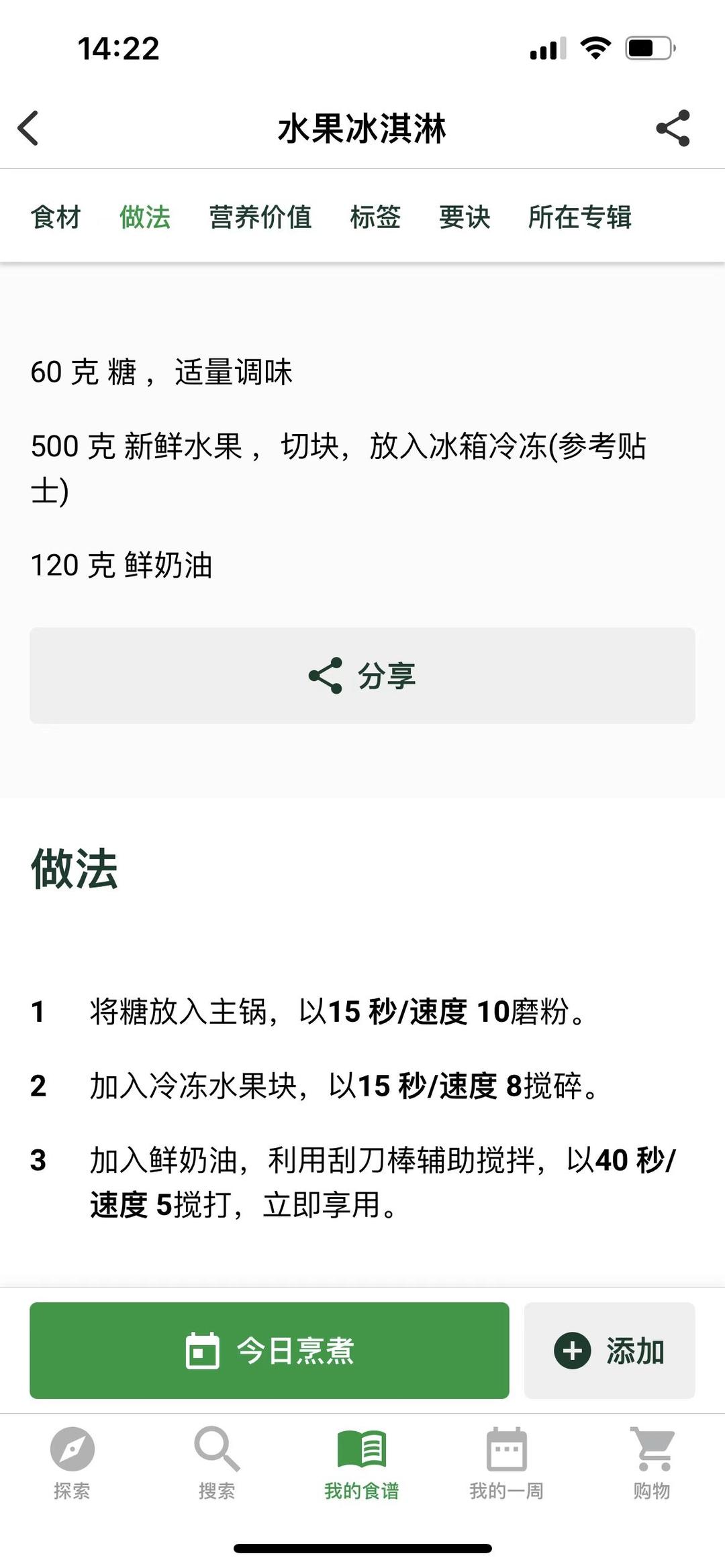Open the 我的一周 planner tab
Screen dimensions: 725x1568
pos(507,1463)
